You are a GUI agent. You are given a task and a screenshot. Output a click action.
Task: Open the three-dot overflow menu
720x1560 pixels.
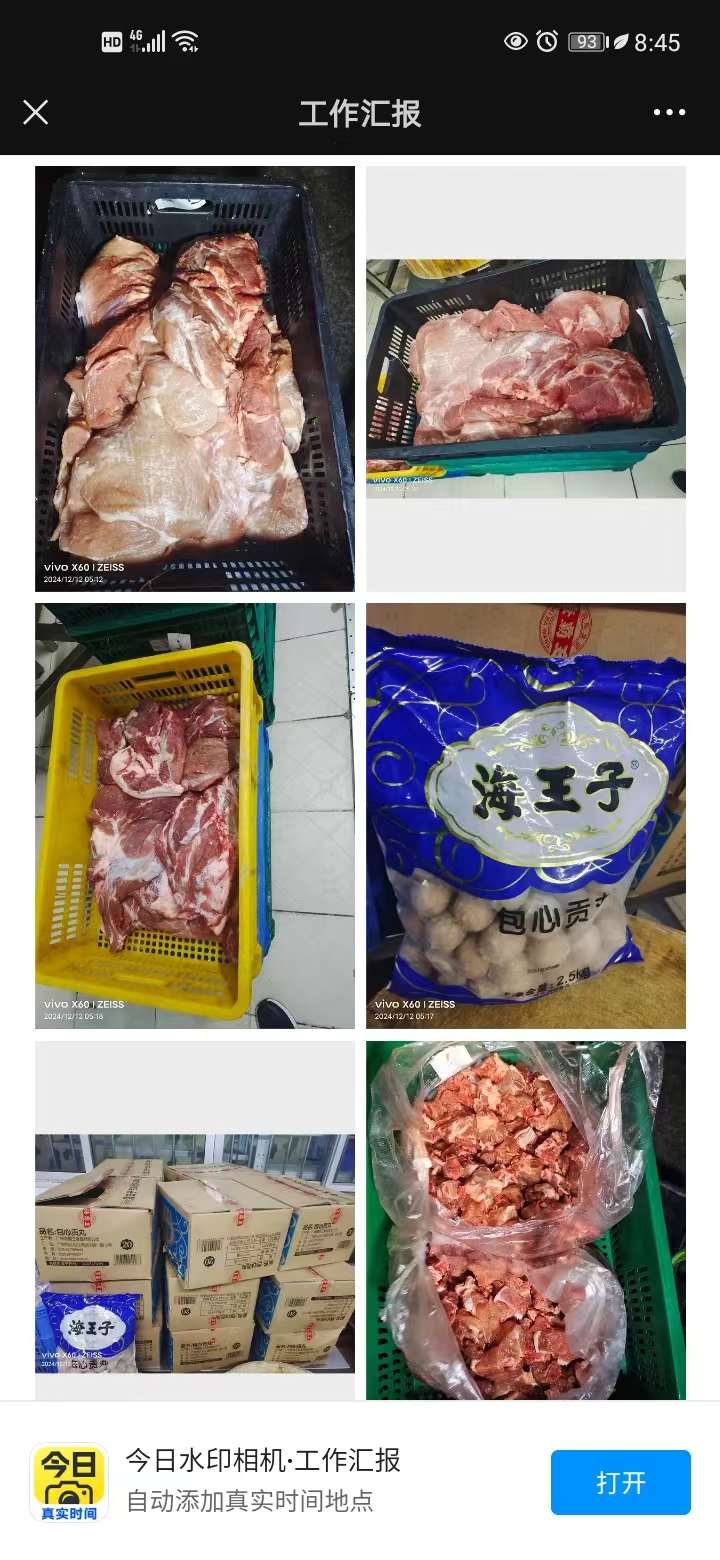point(669,112)
